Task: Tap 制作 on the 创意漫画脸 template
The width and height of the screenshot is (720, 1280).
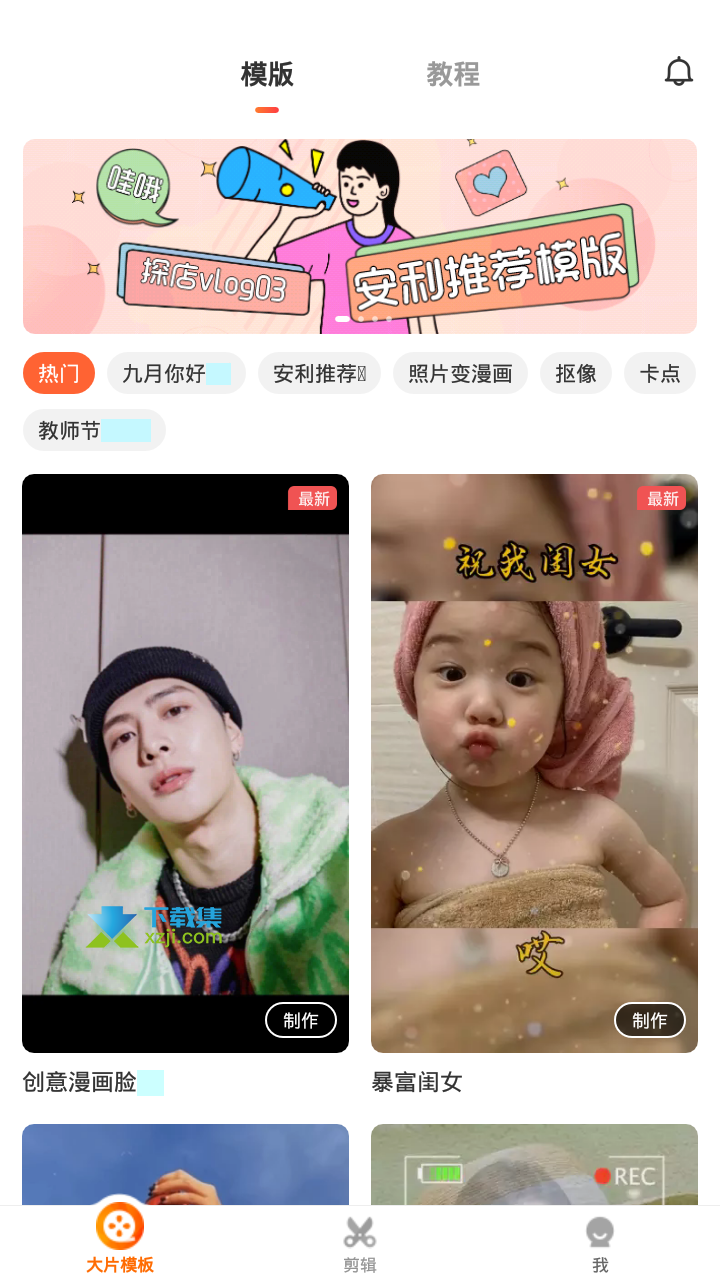Action: [301, 1020]
